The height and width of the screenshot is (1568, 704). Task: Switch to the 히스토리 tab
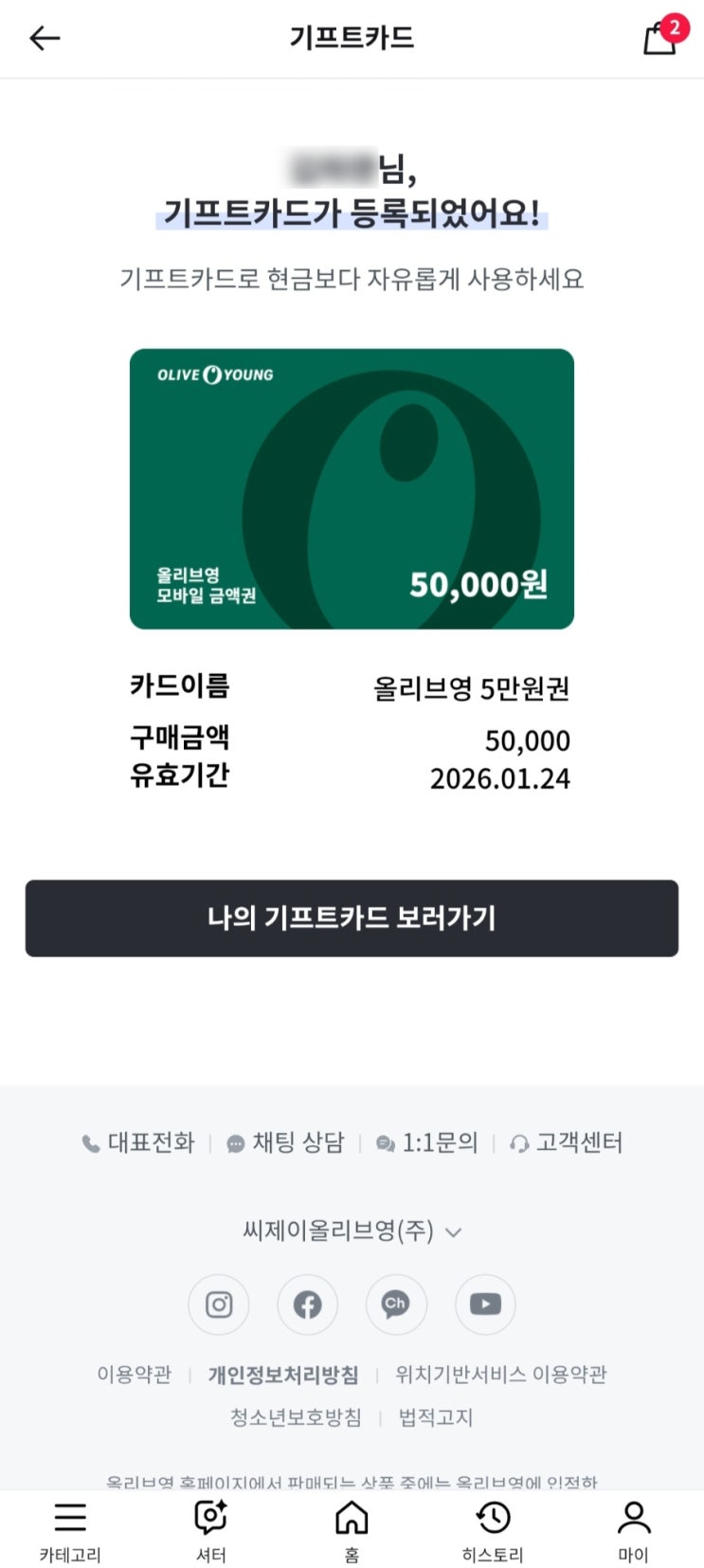[x=493, y=1530]
